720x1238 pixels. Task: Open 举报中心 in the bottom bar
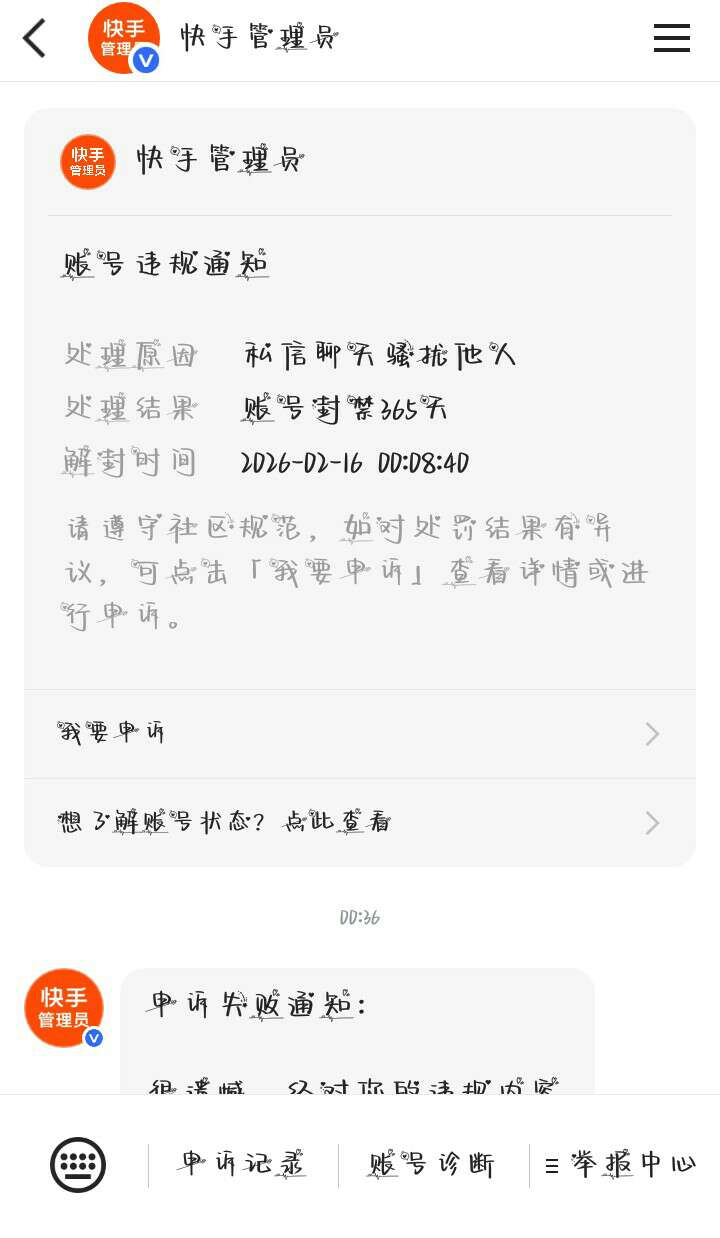pyautogui.click(x=621, y=1165)
